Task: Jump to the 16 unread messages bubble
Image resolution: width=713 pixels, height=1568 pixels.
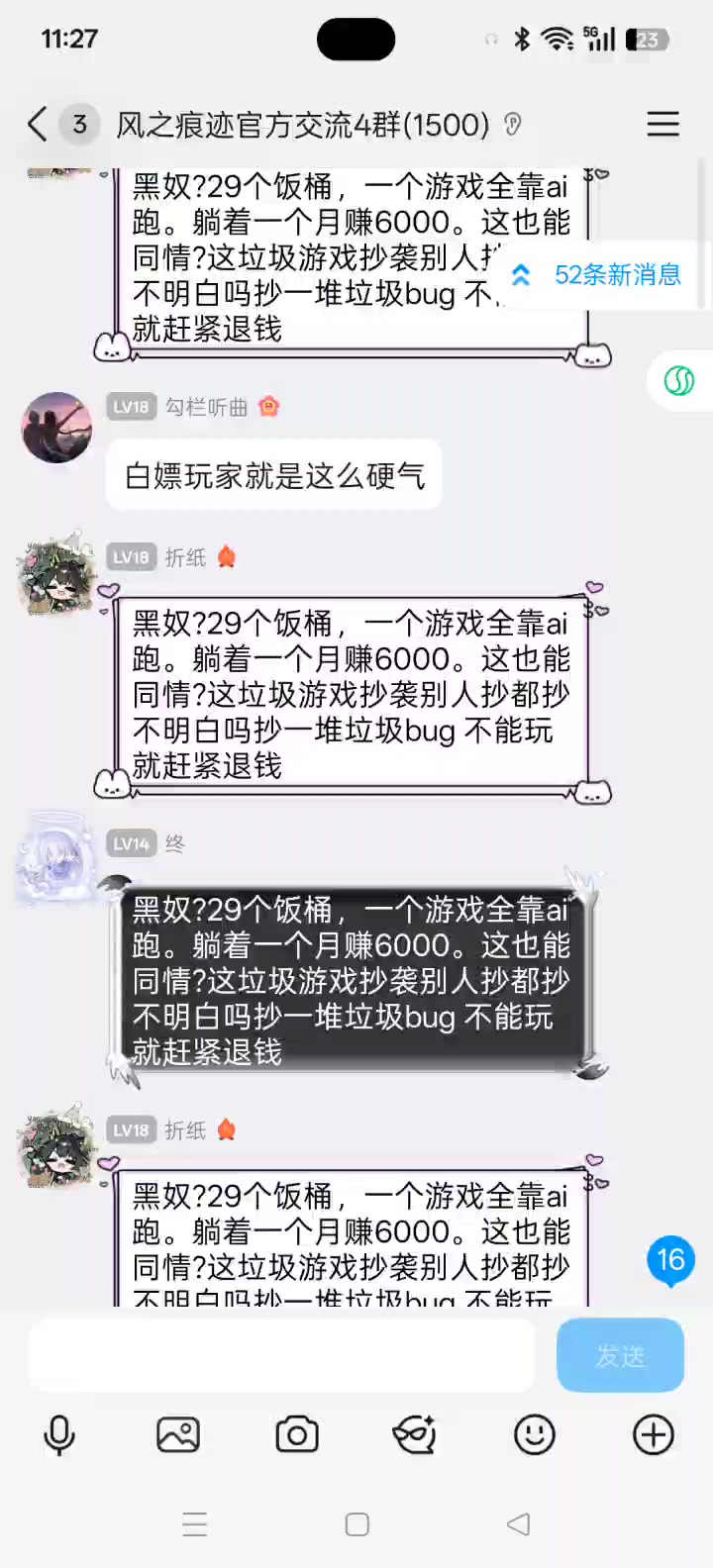Action: (670, 1260)
